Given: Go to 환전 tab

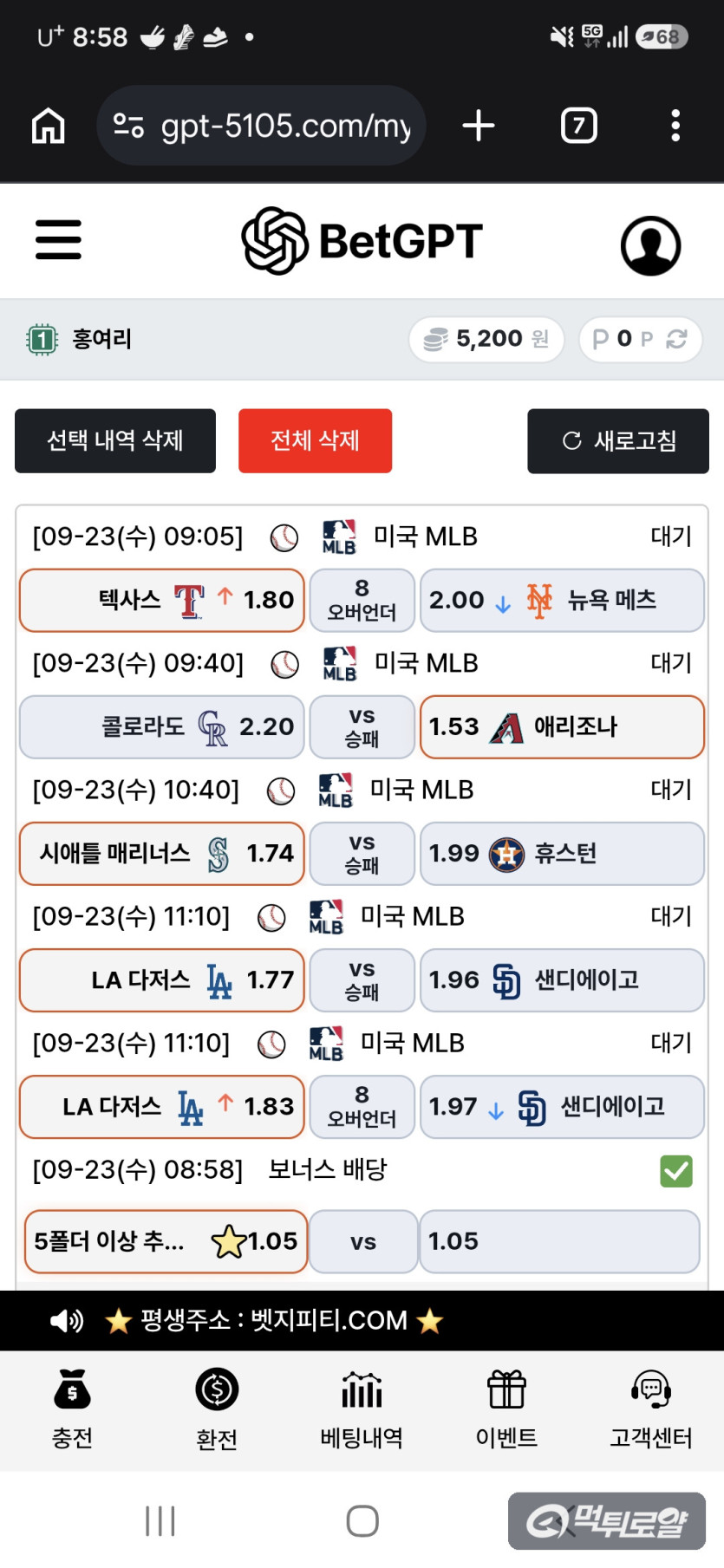Looking at the screenshot, I should point(217,1409).
